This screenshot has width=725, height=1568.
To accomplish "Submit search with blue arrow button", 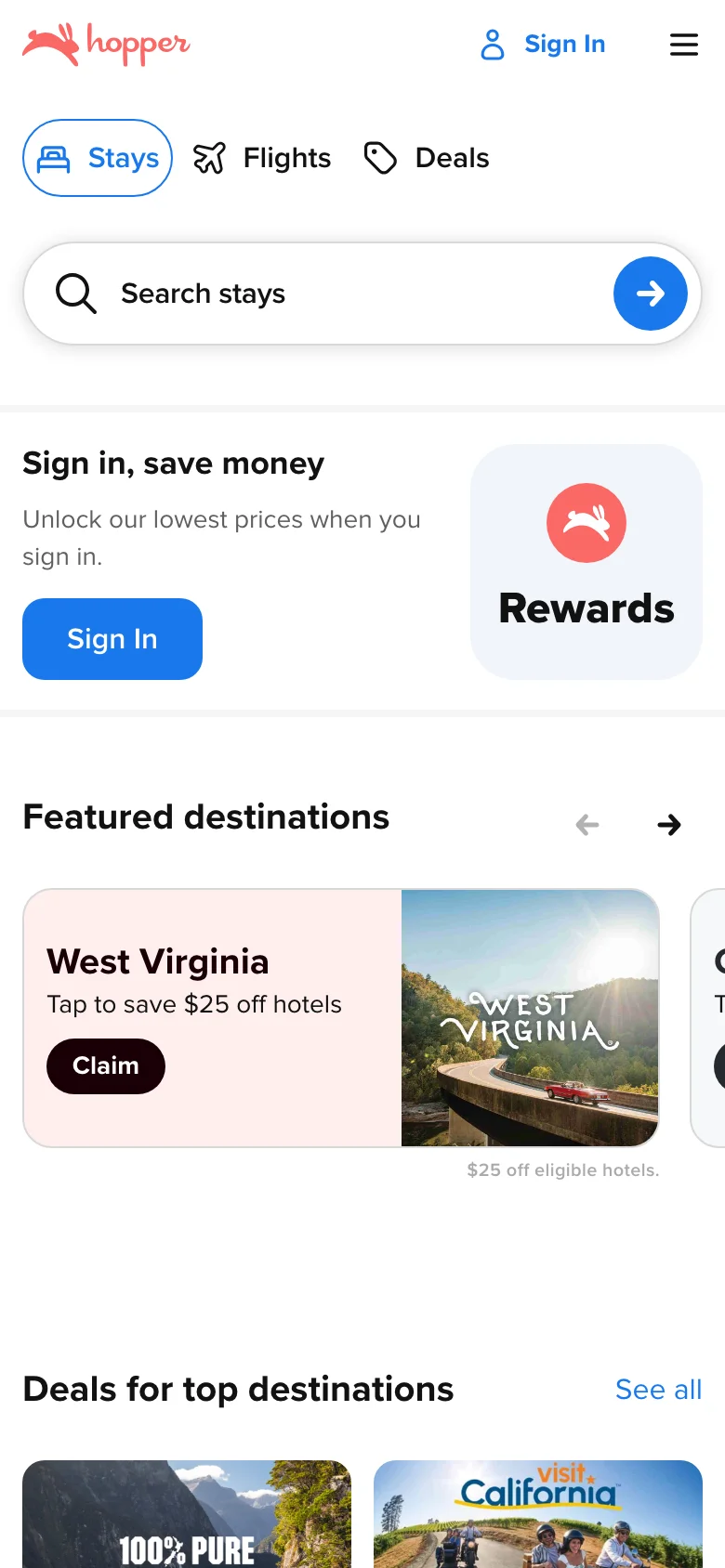I will 650,294.
